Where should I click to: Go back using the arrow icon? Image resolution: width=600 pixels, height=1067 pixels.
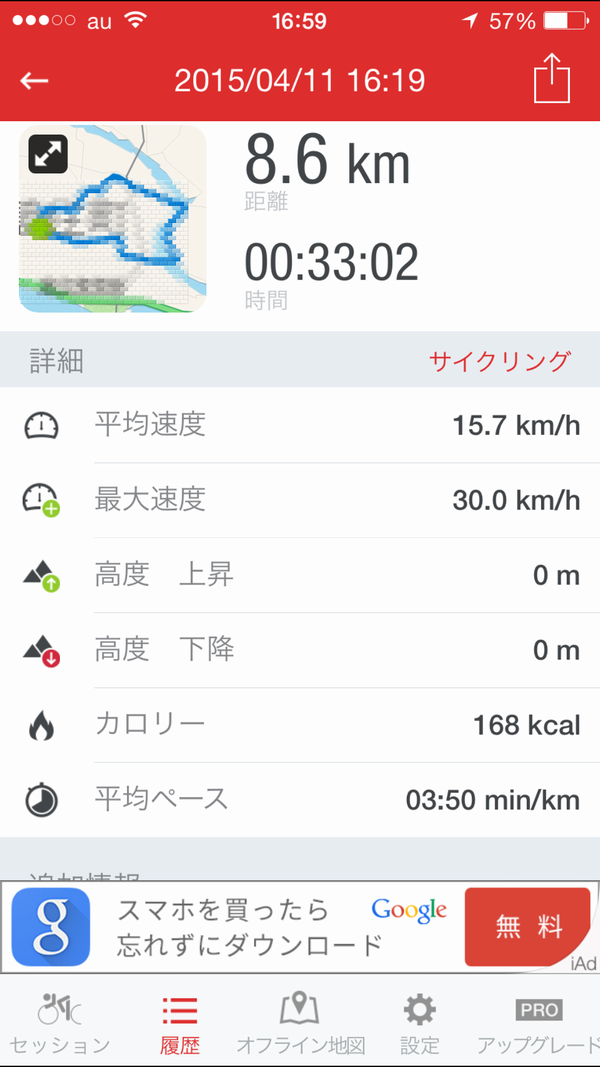click(x=34, y=81)
